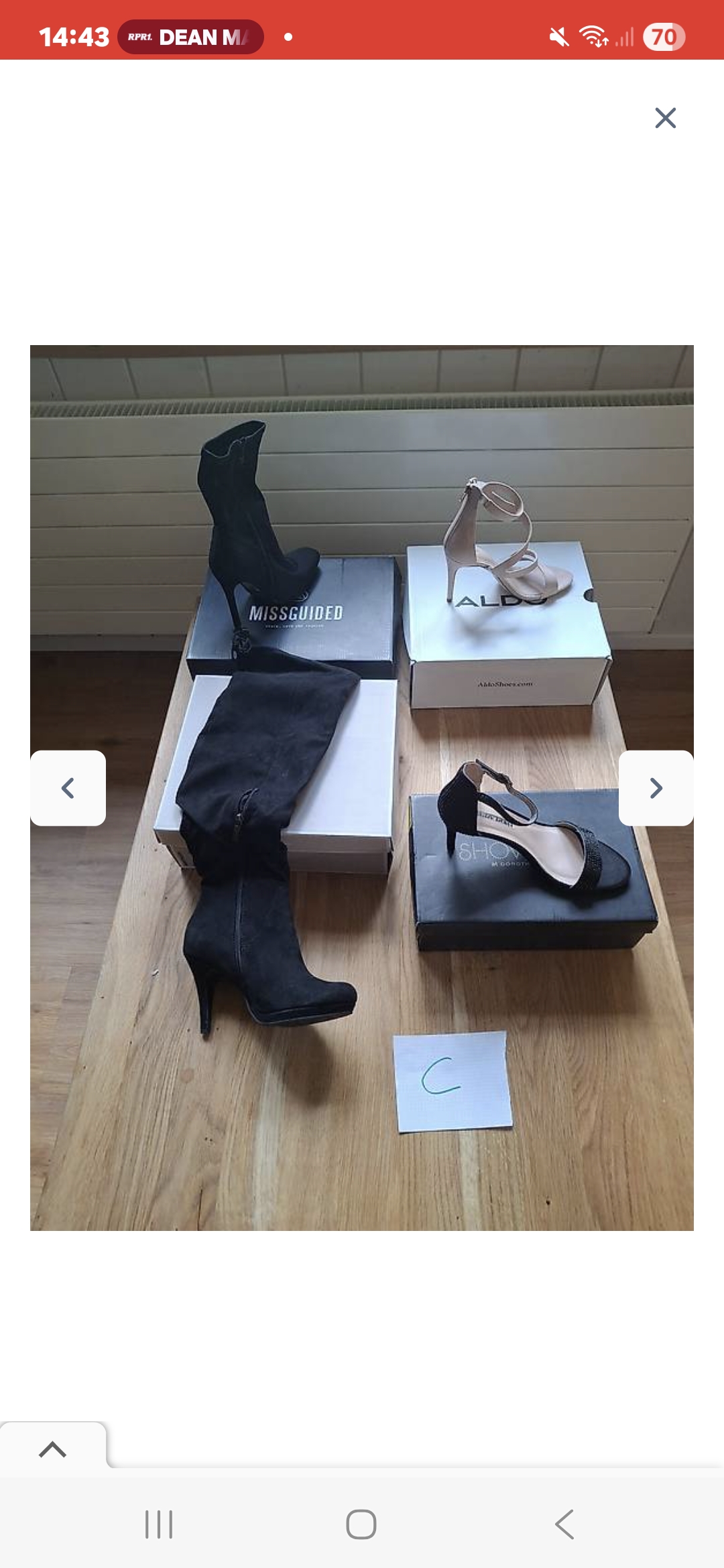Toggle cellular data via the signal bars

pos(625,38)
